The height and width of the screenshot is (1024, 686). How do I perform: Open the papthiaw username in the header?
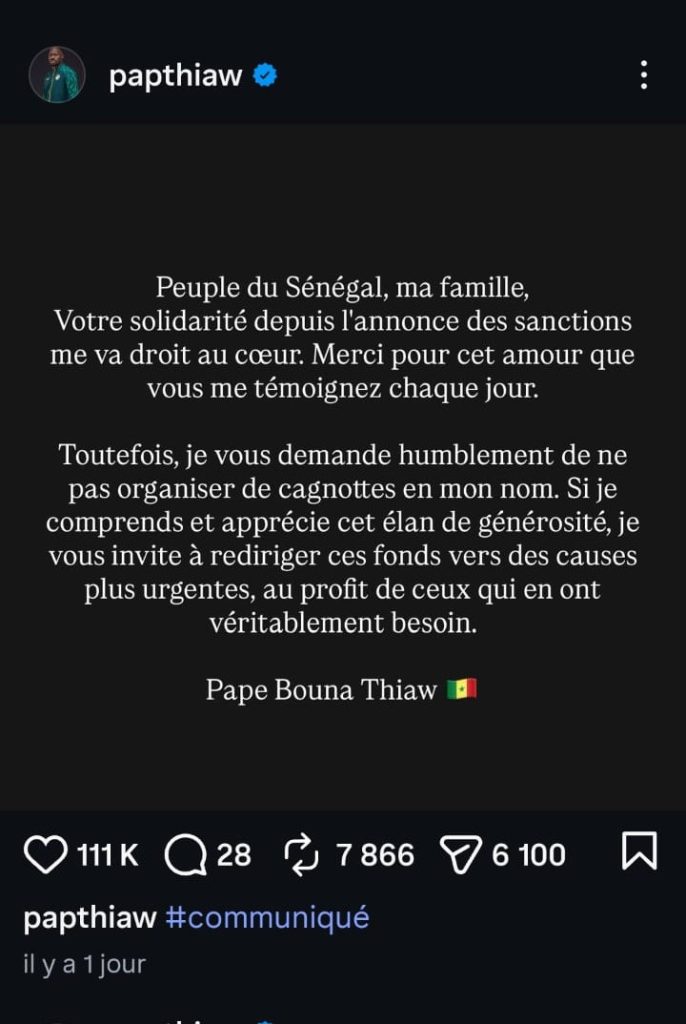pyautogui.click(x=175, y=76)
